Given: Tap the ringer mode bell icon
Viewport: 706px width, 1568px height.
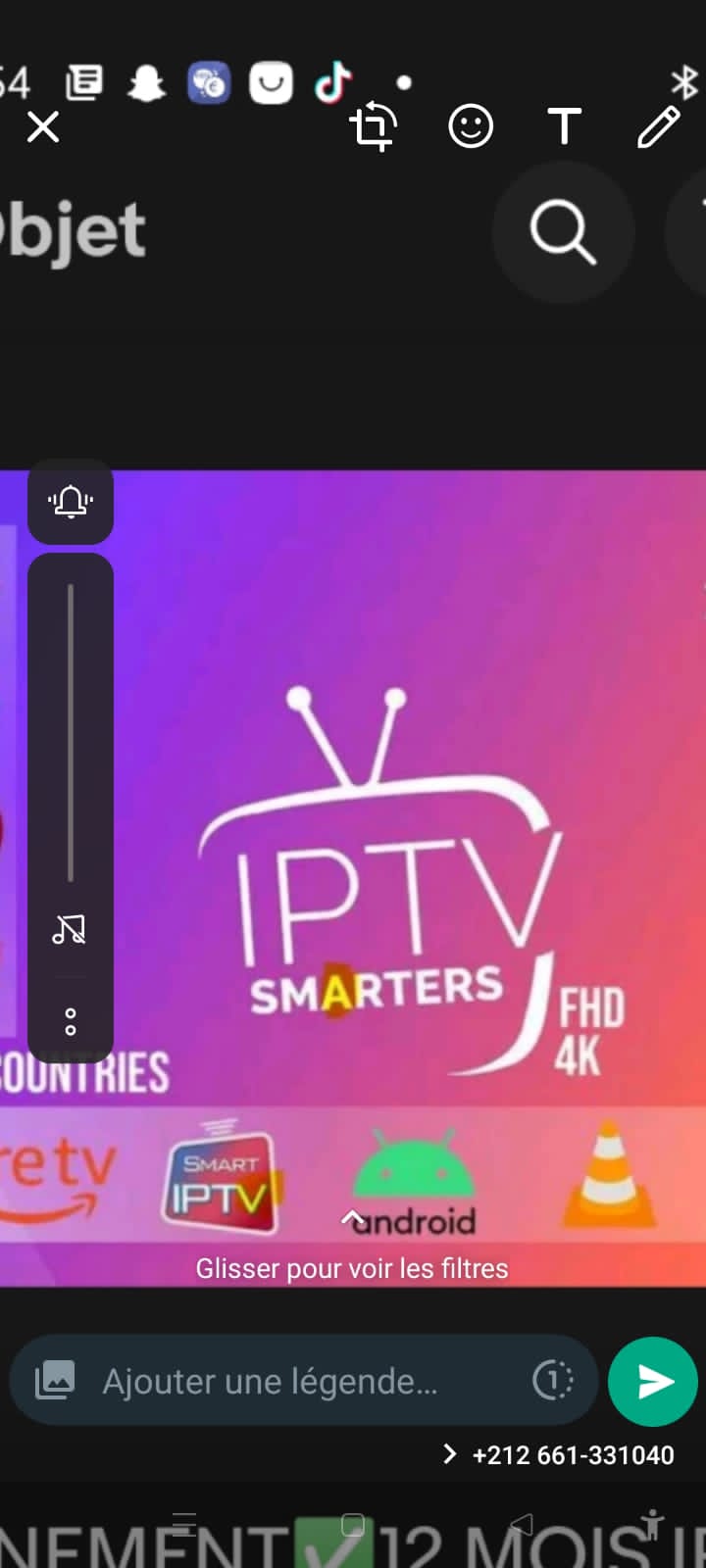Looking at the screenshot, I should [x=71, y=502].
